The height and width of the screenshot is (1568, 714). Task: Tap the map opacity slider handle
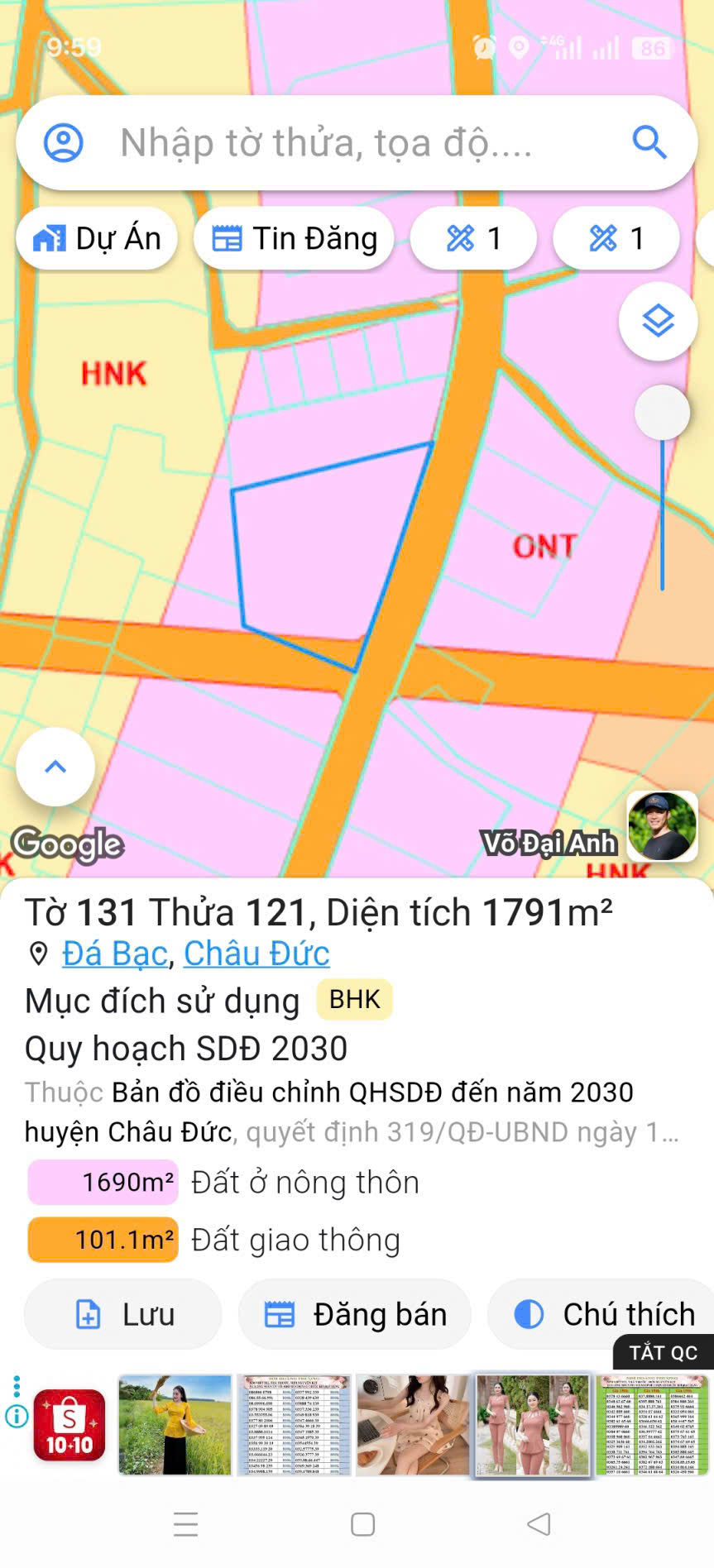(662, 413)
